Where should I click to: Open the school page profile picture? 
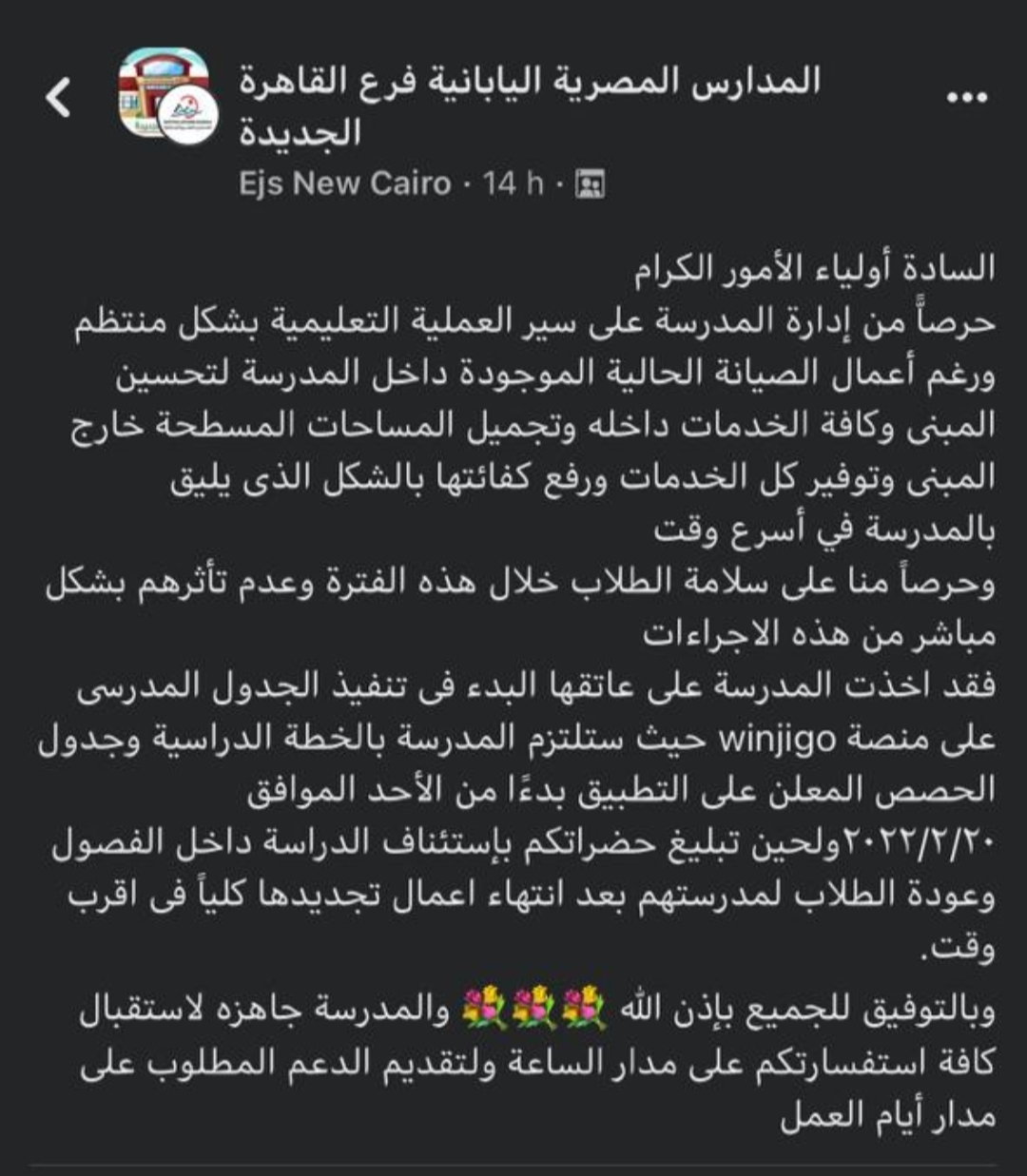click(167, 95)
